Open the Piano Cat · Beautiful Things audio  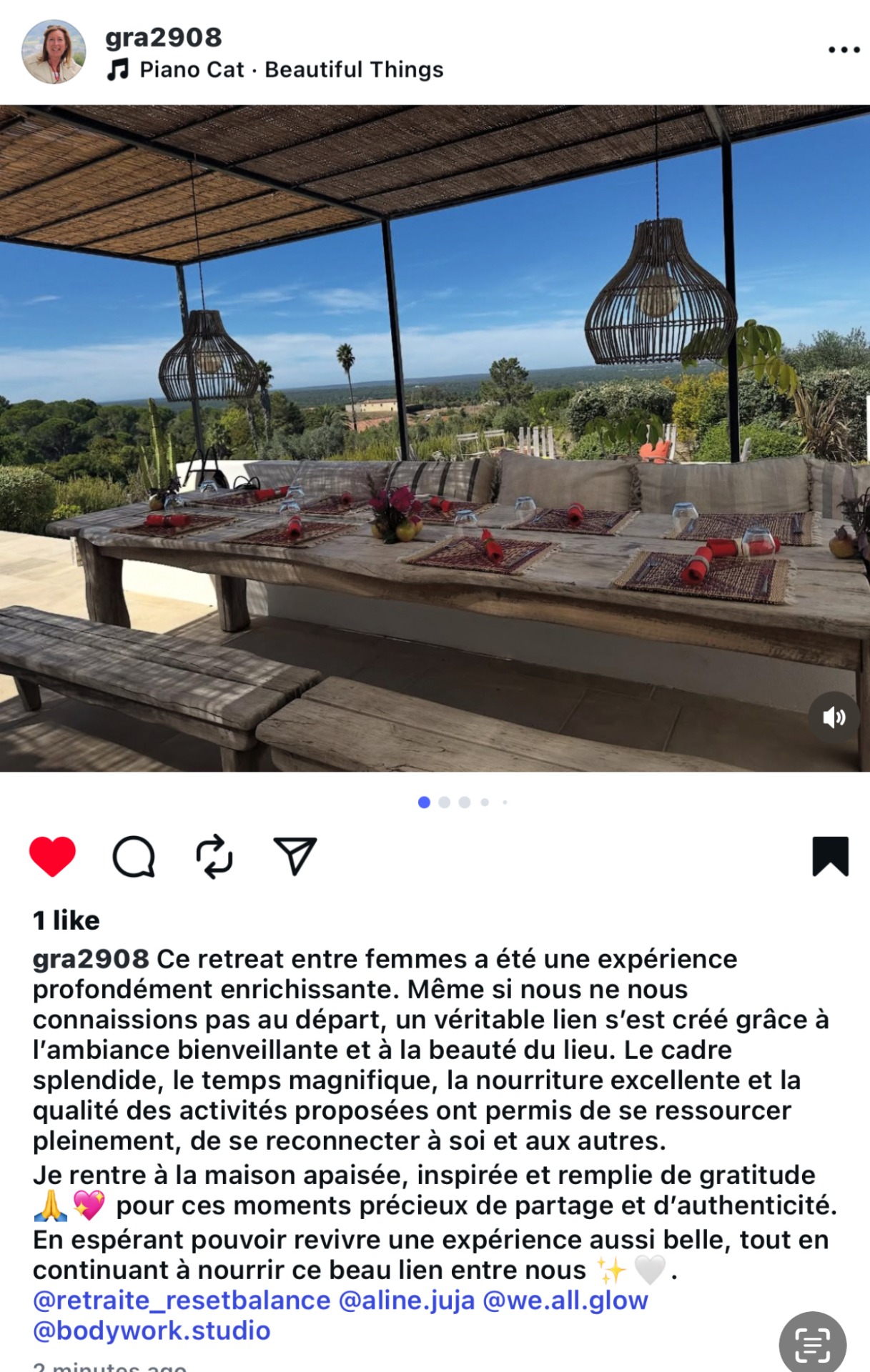point(290,70)
